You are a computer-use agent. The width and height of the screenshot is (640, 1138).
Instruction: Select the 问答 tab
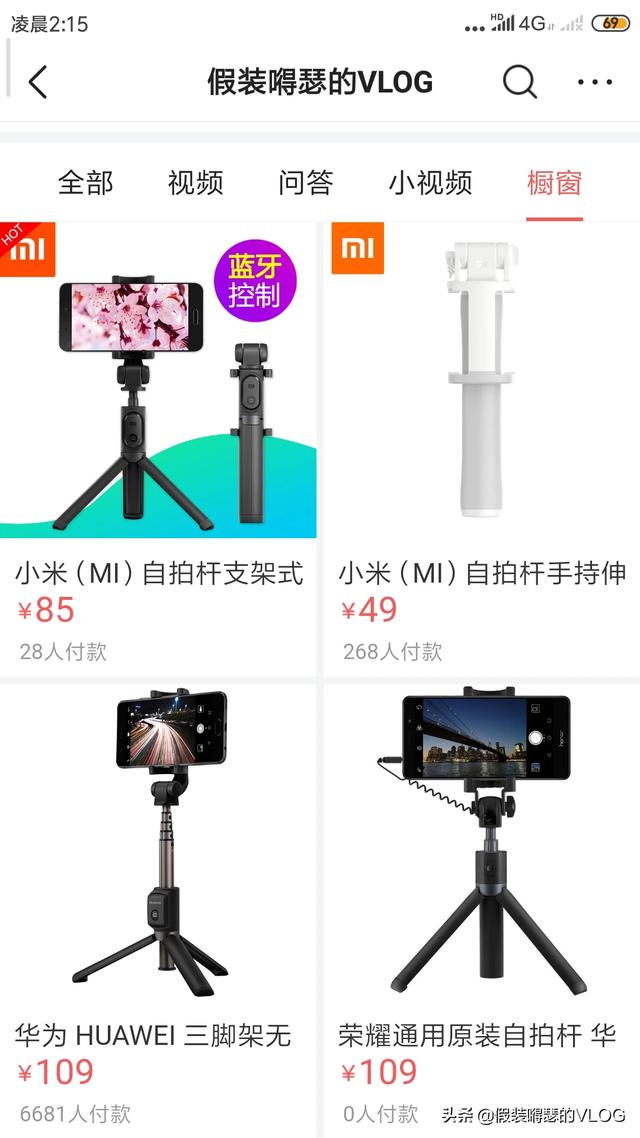pos(306,183)
